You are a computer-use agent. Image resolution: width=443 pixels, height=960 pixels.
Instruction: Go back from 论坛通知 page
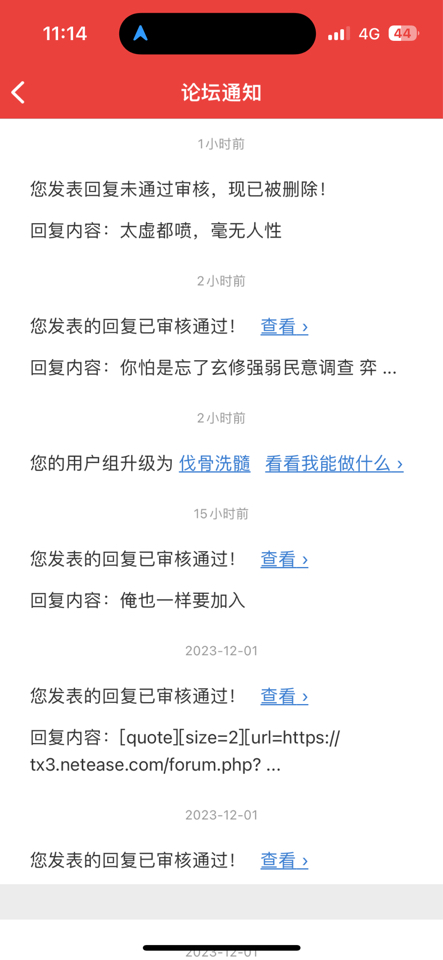click(x=18, y=93)
